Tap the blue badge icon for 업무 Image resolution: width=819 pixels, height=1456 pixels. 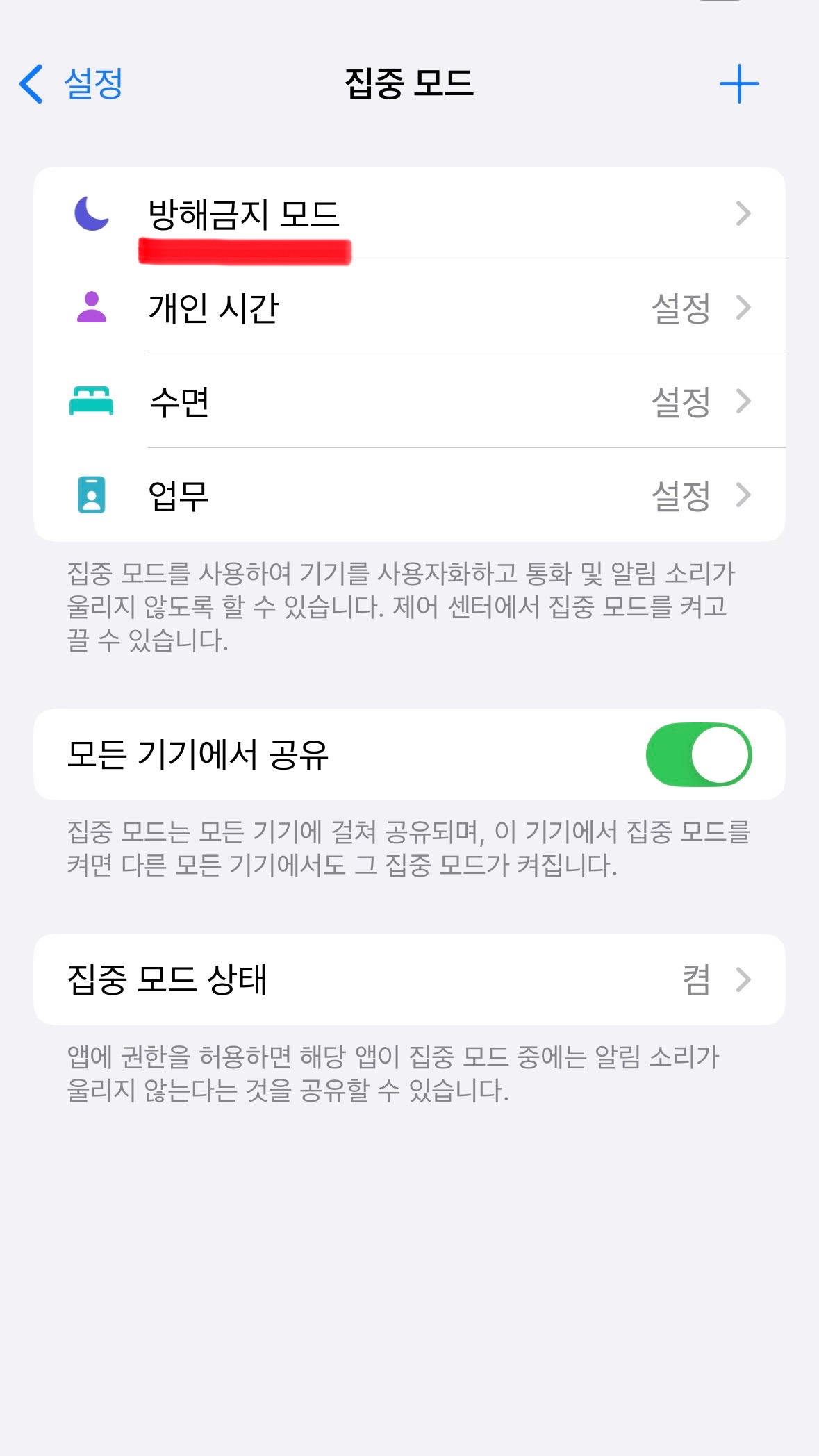(x=91, y=494)
